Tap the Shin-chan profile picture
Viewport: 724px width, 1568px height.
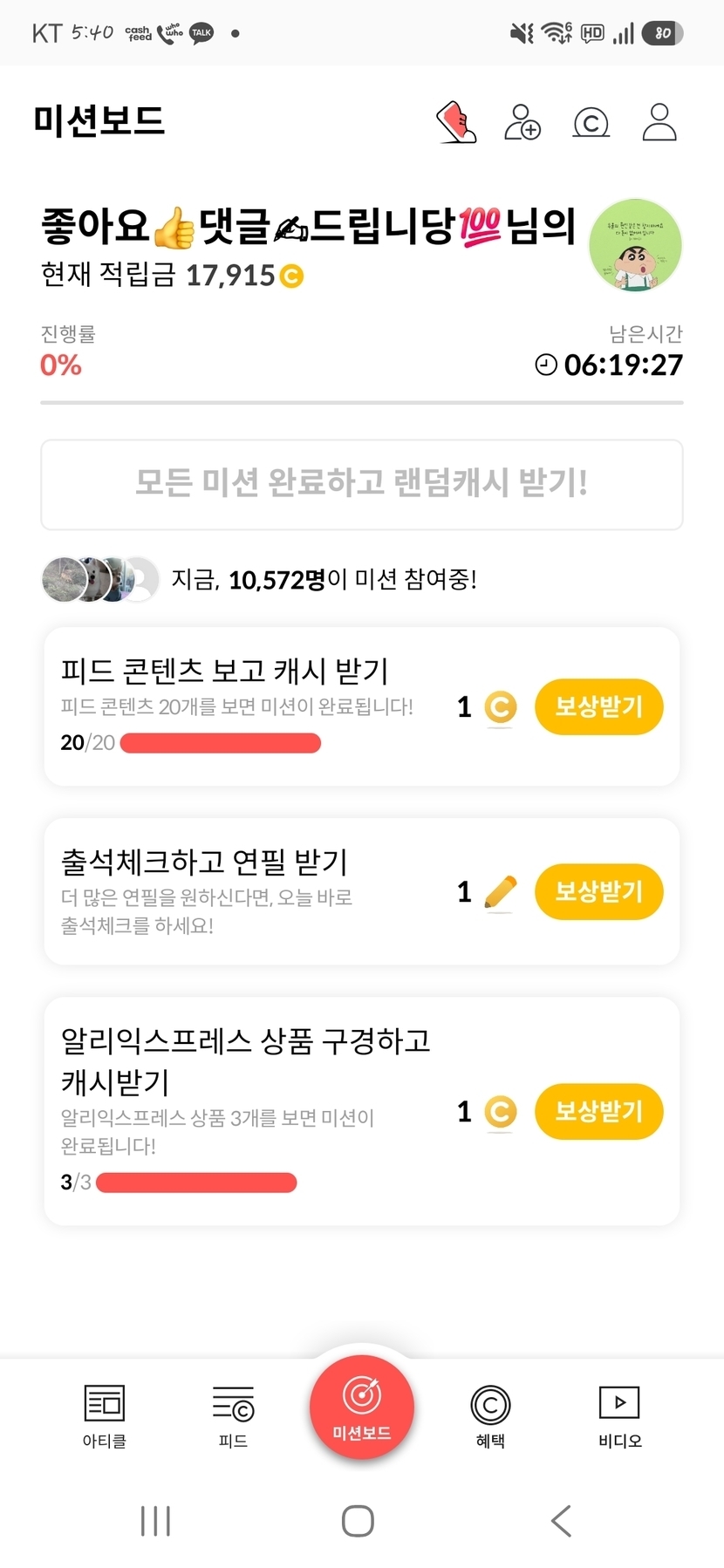click(x=635, y=245)
